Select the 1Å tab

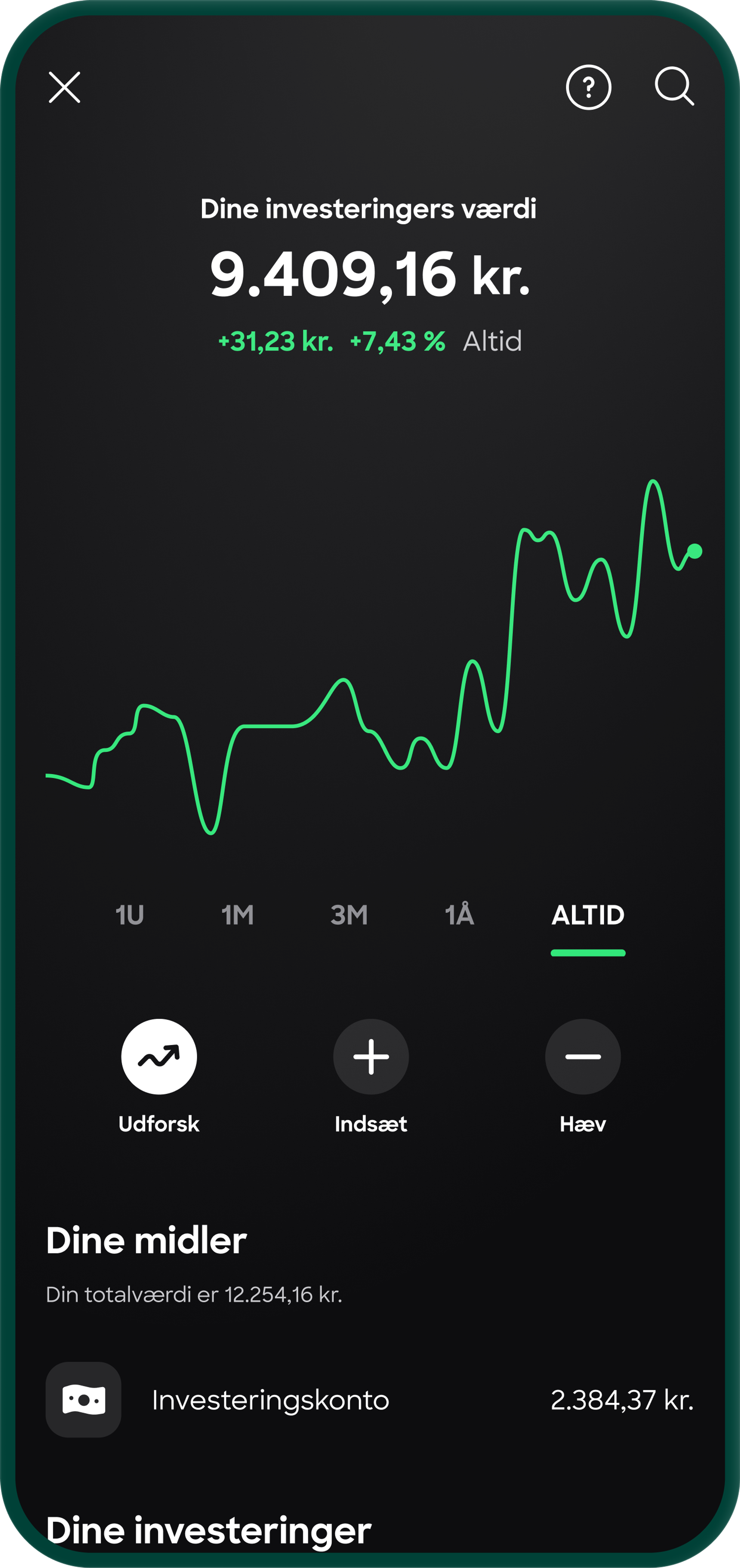tap(460, 915)
